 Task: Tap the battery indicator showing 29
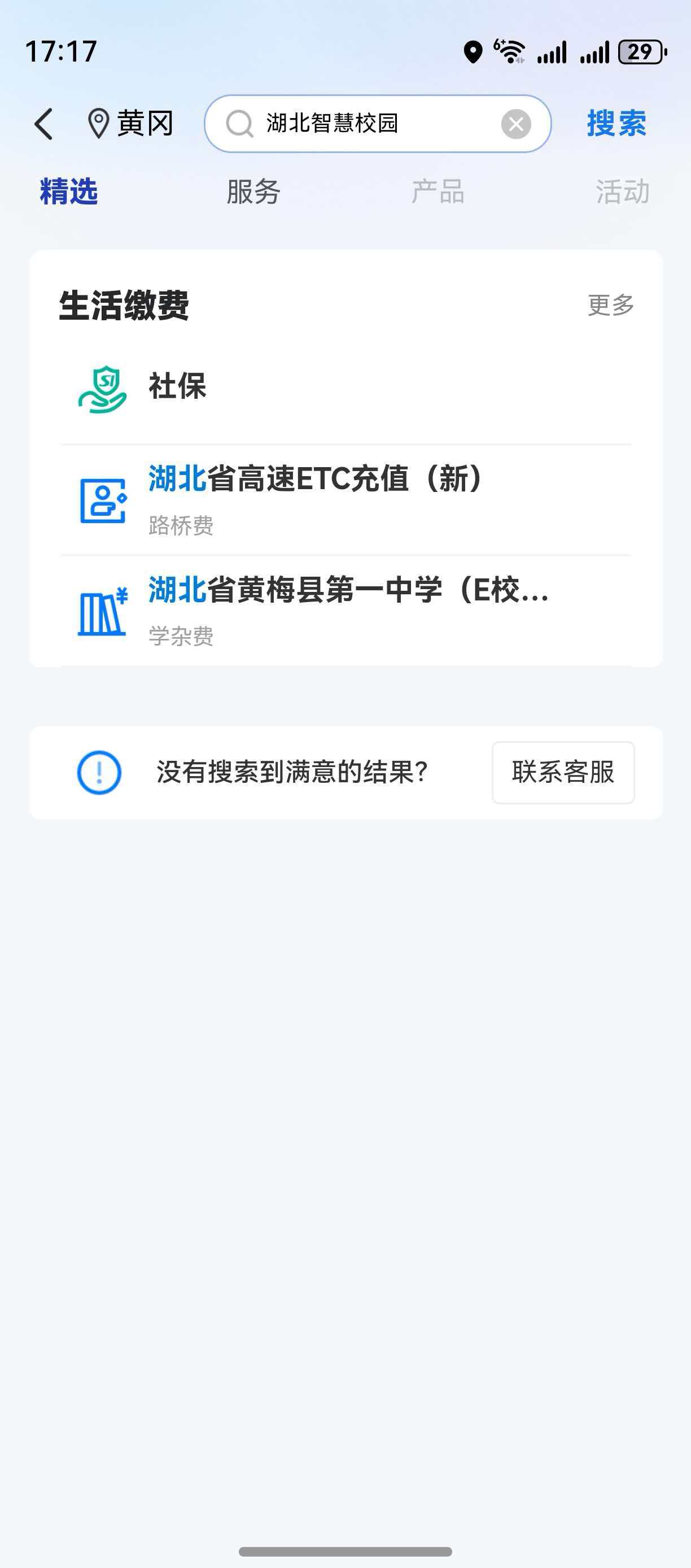coord(642,54)
